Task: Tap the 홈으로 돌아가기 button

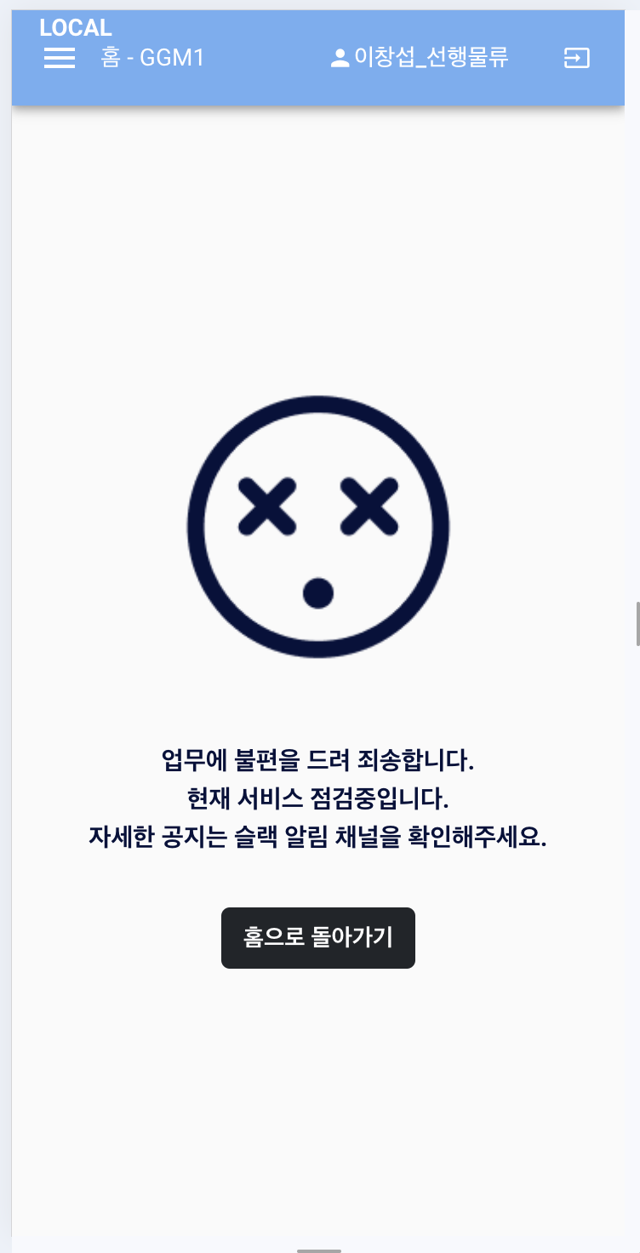Action: pos(318,938)
